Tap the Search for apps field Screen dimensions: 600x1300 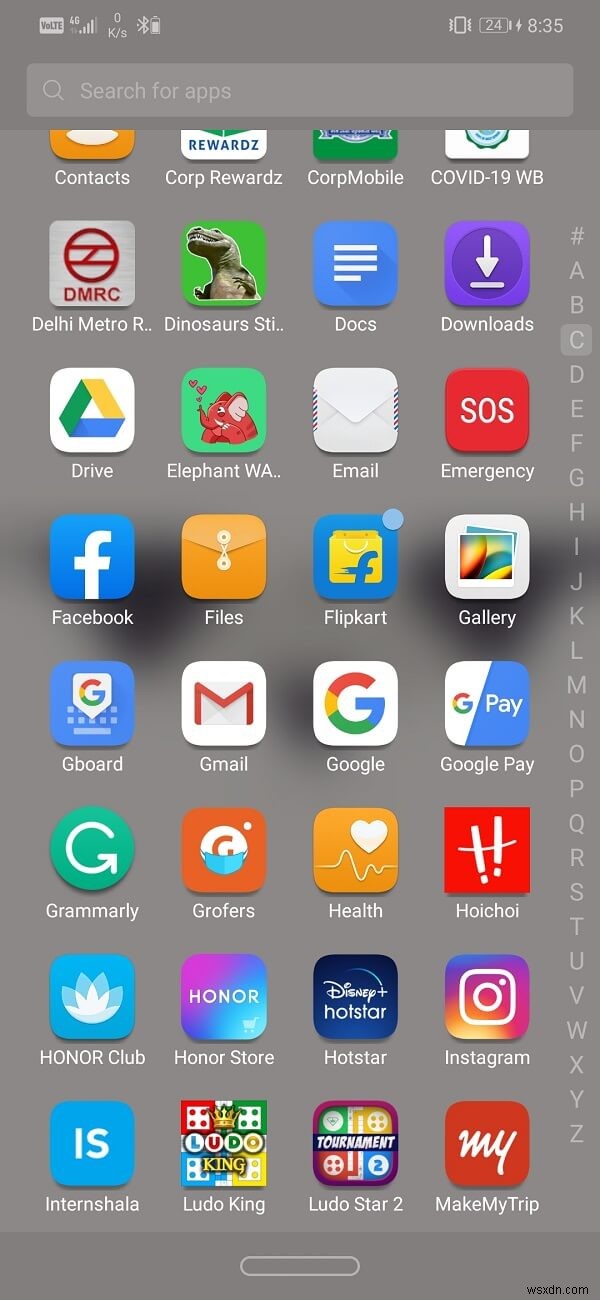click(x=300, y=91)
